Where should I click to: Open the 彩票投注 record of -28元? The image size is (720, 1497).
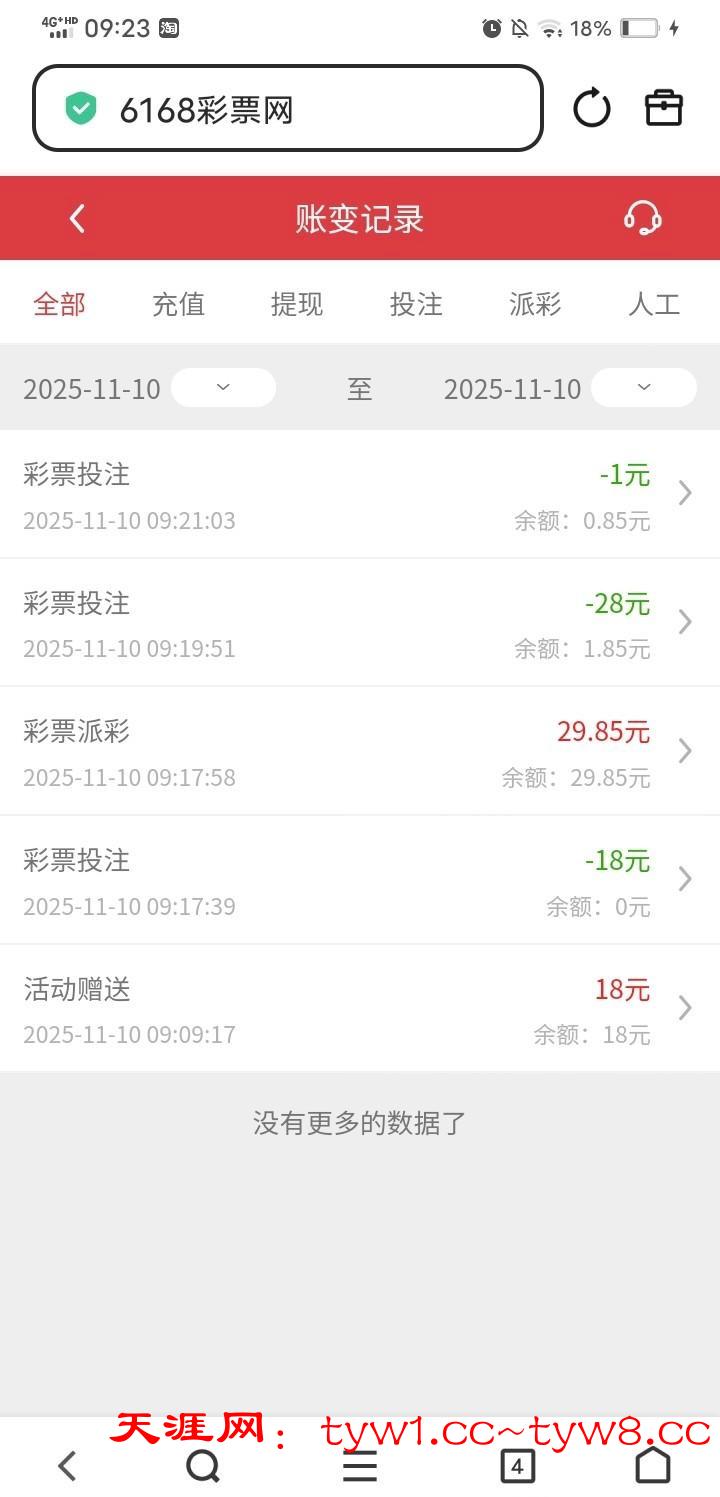tap(360, 623)
